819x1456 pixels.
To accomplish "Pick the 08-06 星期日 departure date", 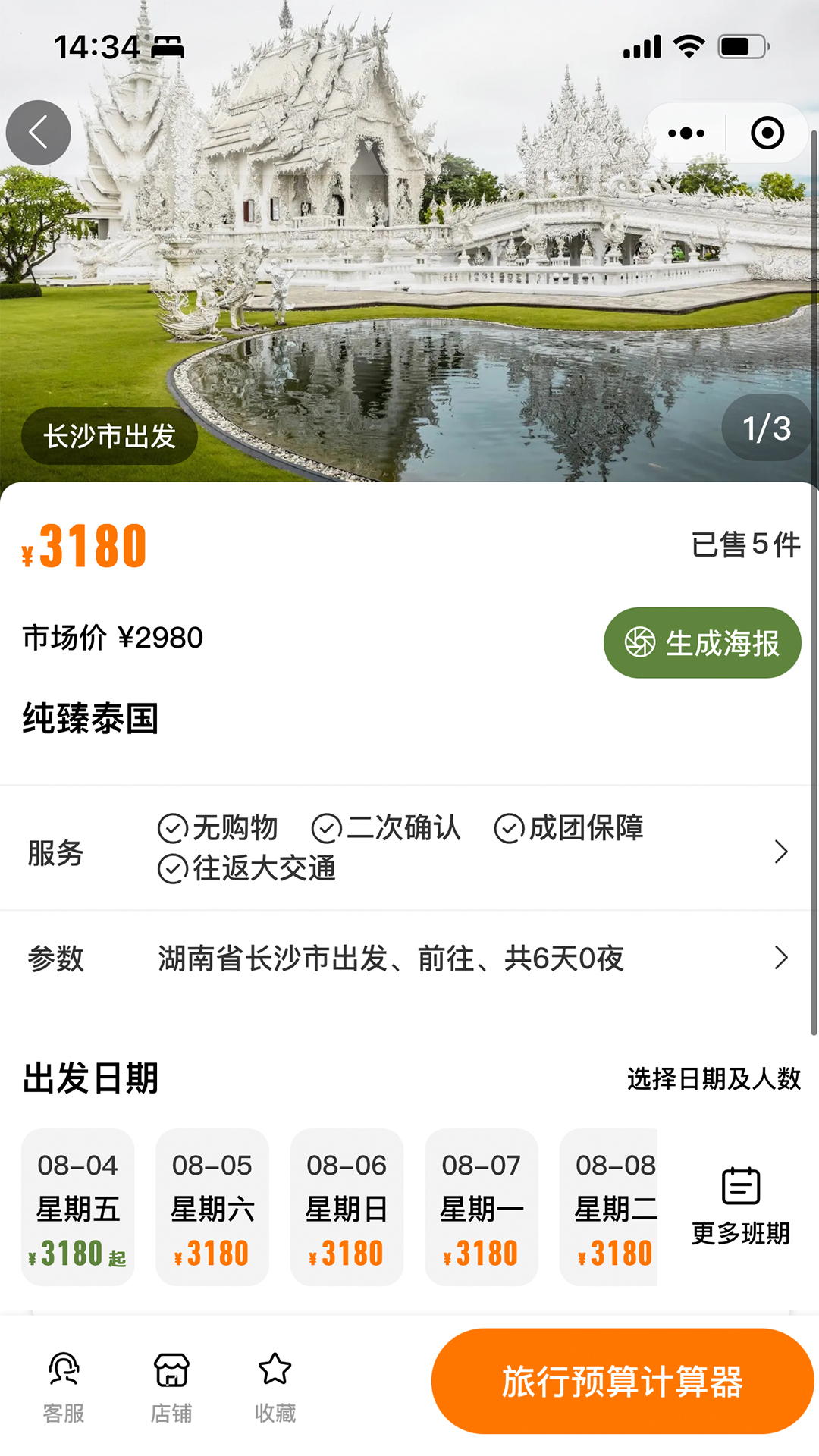I will coord(347,1207).
